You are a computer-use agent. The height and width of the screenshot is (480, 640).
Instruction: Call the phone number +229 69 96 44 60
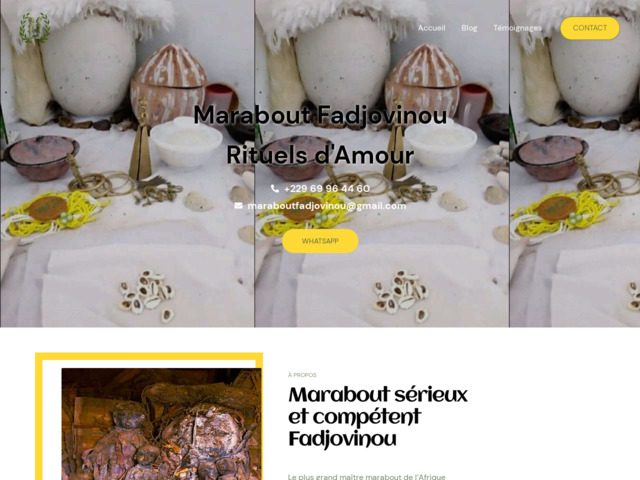point(326,188)
